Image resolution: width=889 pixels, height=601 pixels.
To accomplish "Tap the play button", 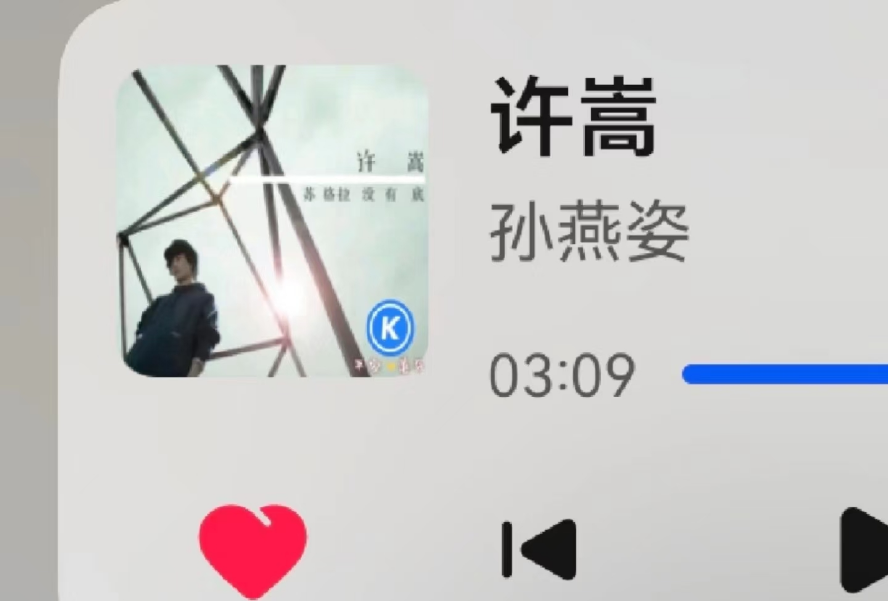I will pyautogui.click(x=866, y=550).
